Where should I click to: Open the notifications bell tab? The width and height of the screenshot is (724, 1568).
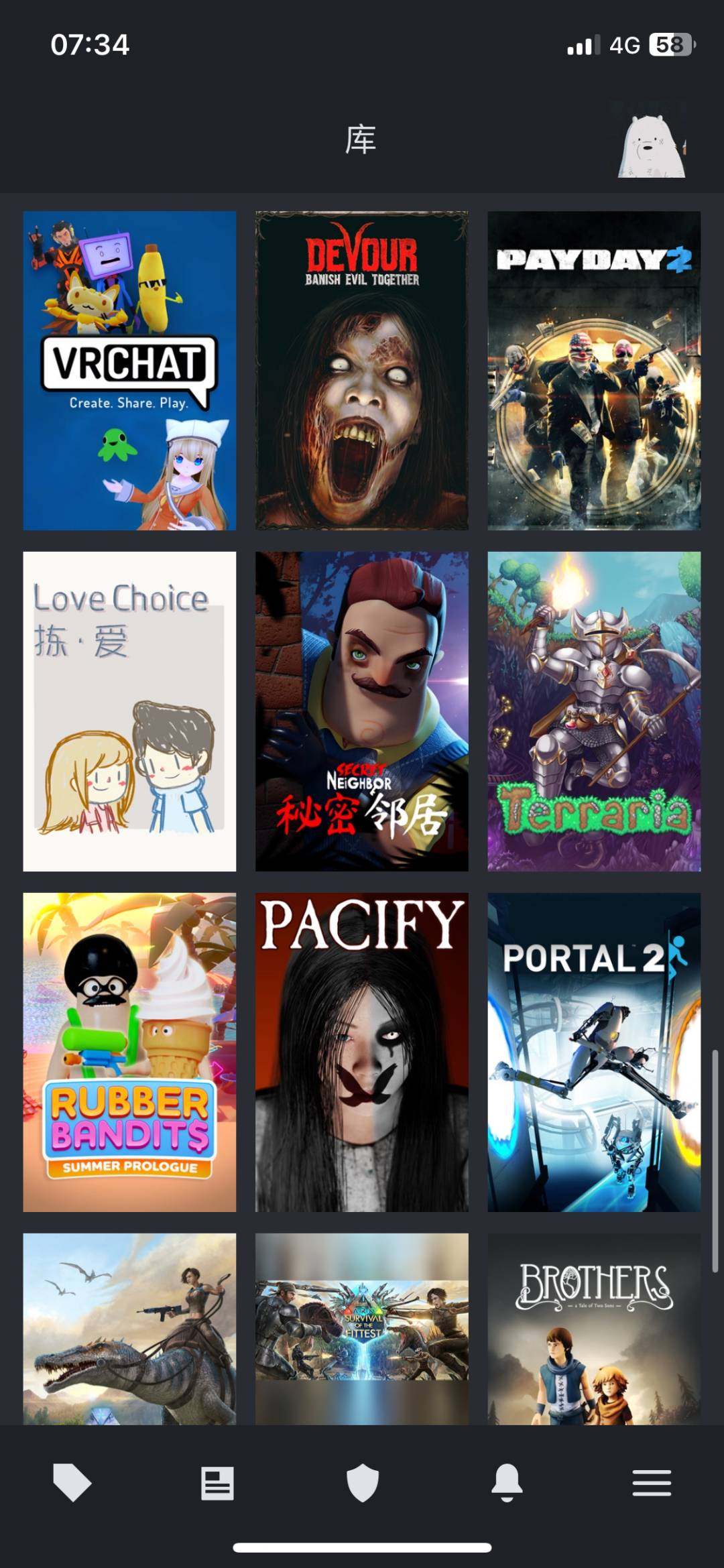coord(507,1483)
